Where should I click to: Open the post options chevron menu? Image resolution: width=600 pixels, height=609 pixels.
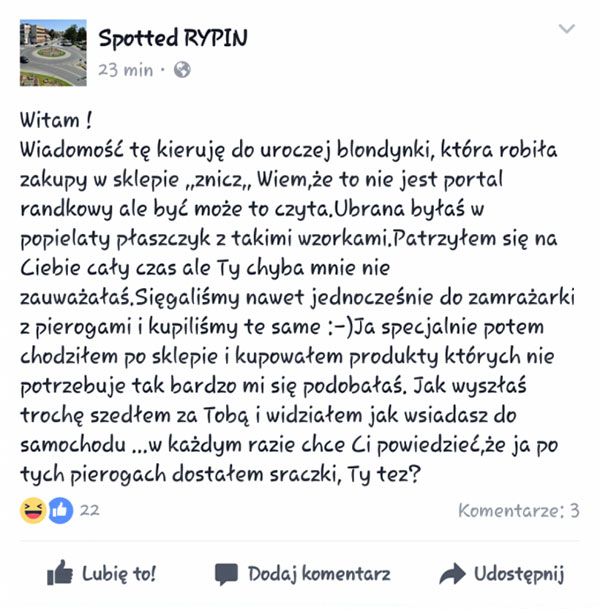(x=567, y=29)
